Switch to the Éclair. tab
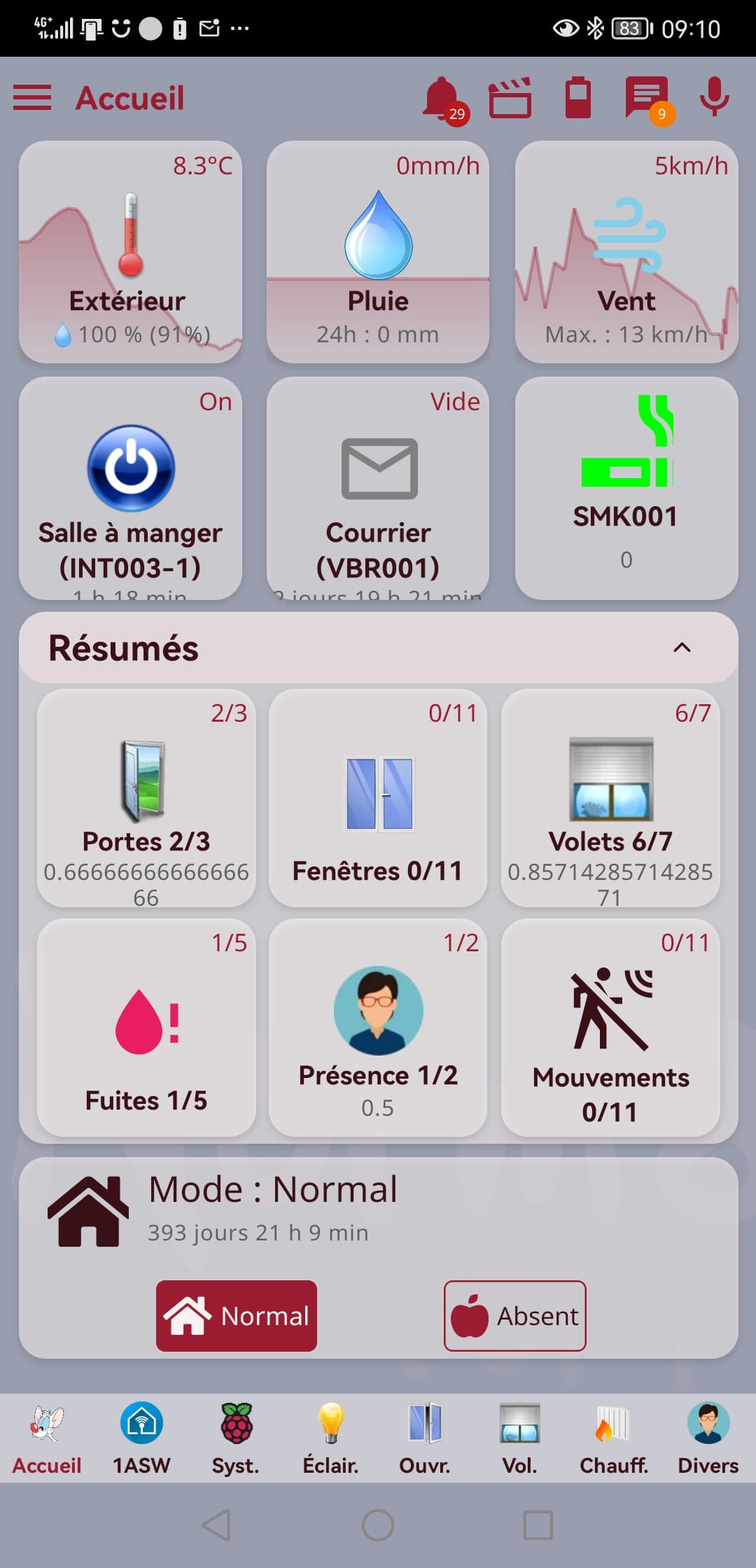 coord(330,1438)
